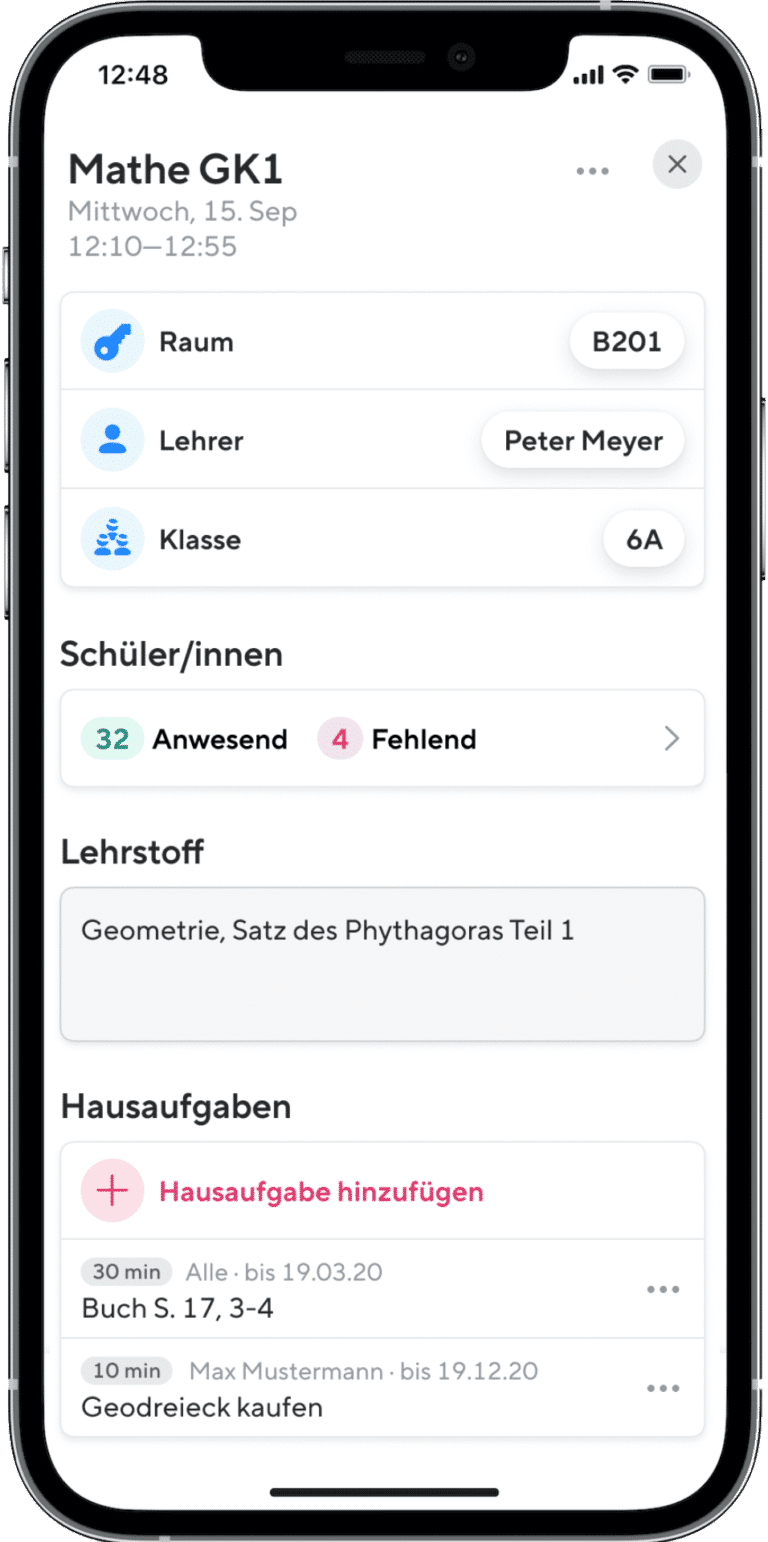Click the teacher person icon beside Lehrer
This screenshot has height=1542, width=768.
coord(112,440)
